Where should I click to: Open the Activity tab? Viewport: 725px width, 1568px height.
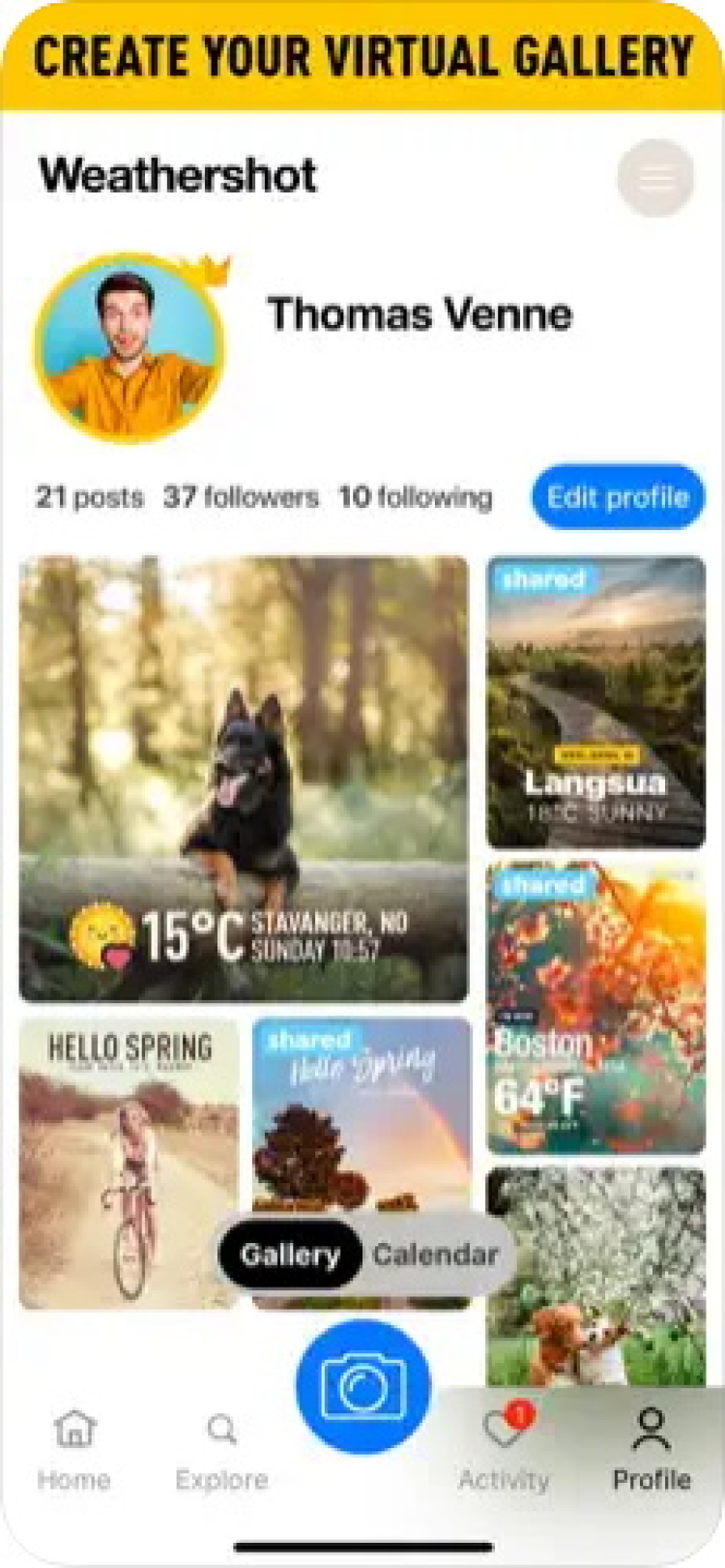504,1448
